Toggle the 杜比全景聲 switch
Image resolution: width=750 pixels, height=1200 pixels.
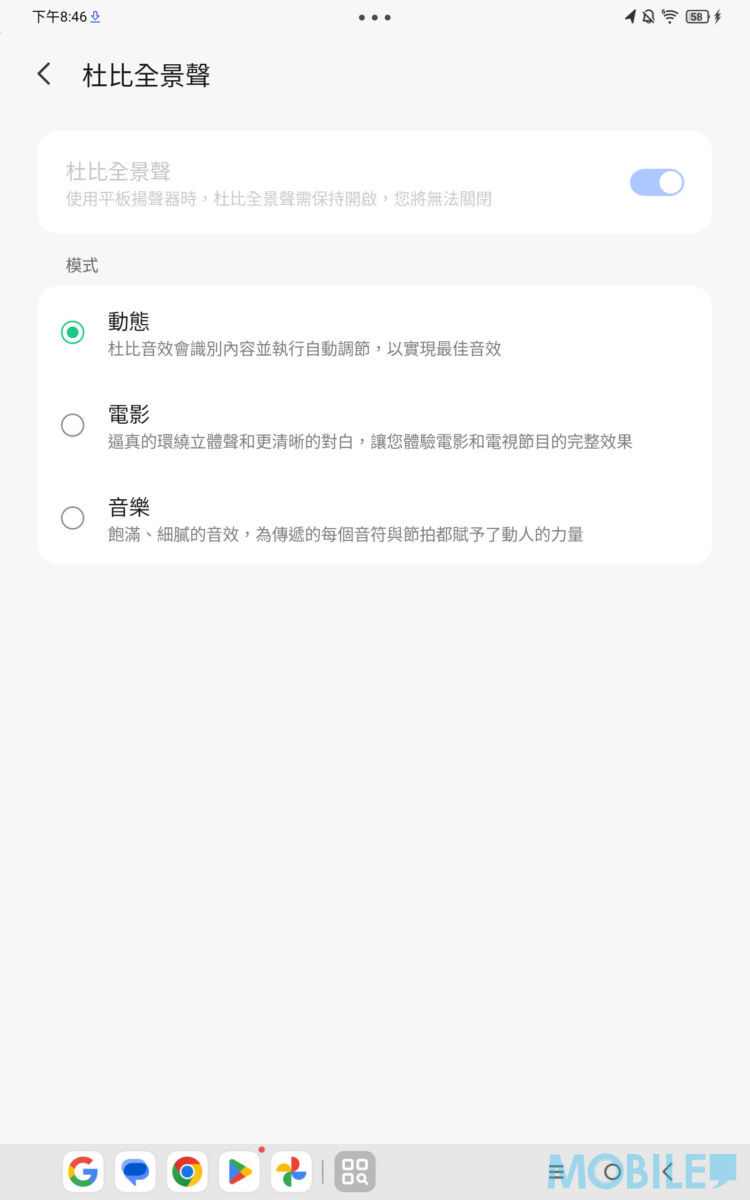[657, 181]
